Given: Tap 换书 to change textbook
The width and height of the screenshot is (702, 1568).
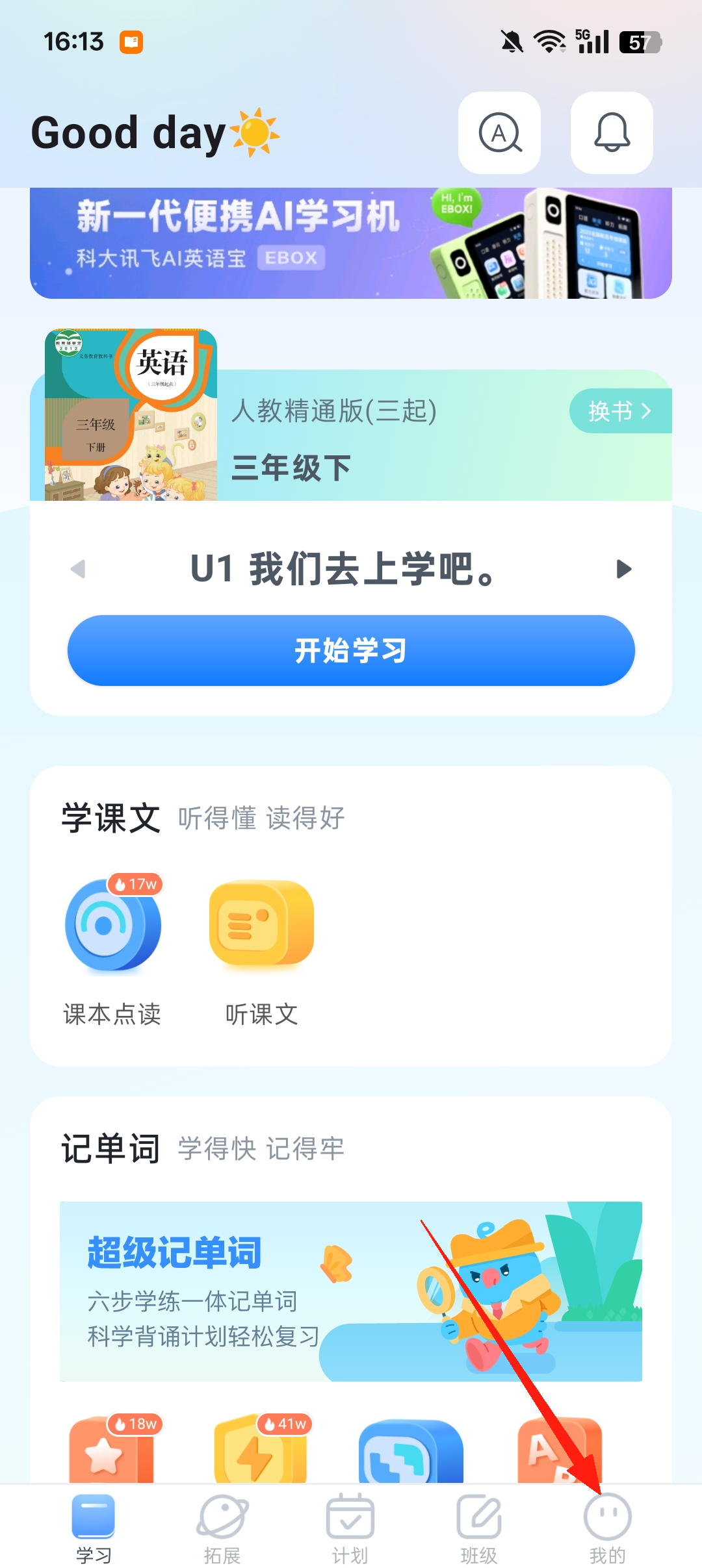Looking at the screenshot, I should 619,411.
